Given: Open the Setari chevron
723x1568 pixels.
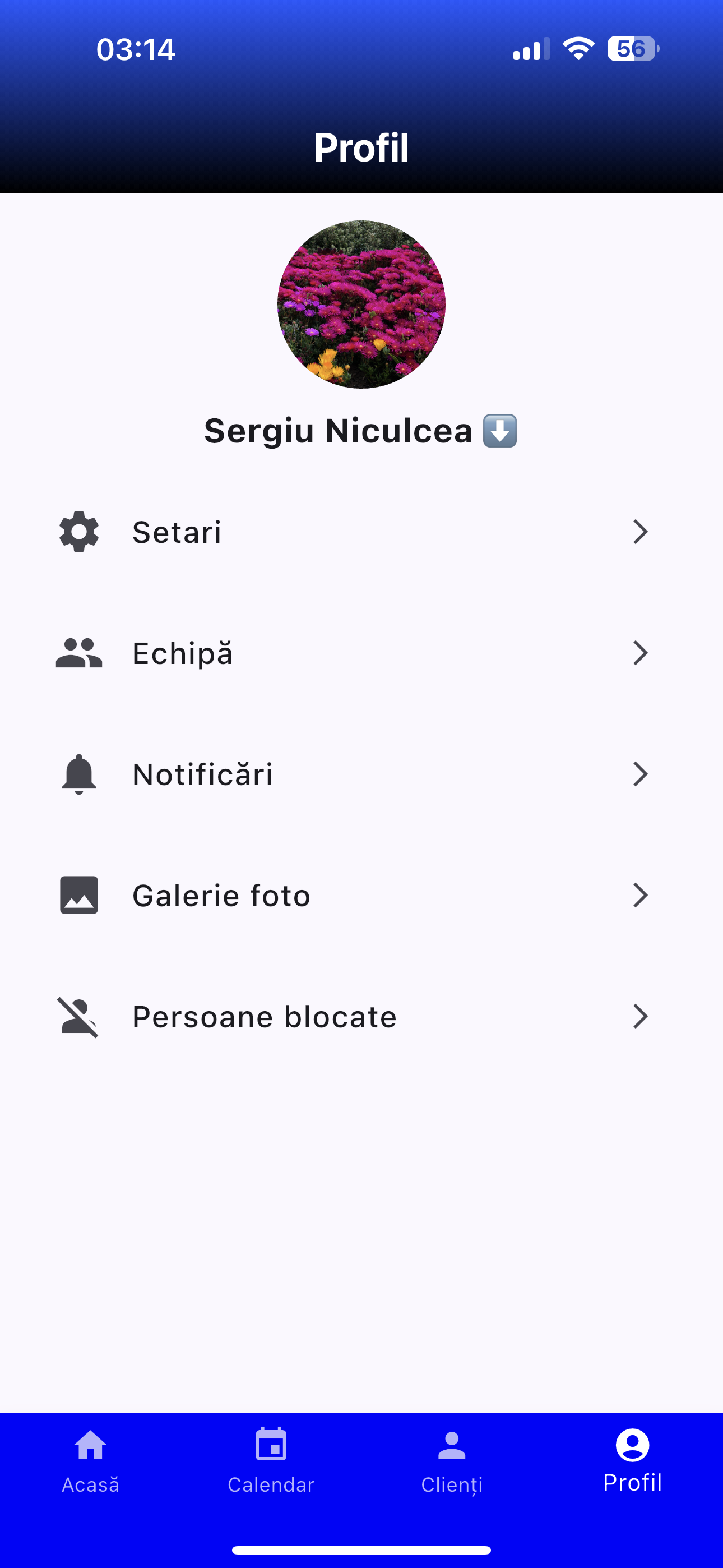Looking at the screenshot, I should (x=641, y=532).
